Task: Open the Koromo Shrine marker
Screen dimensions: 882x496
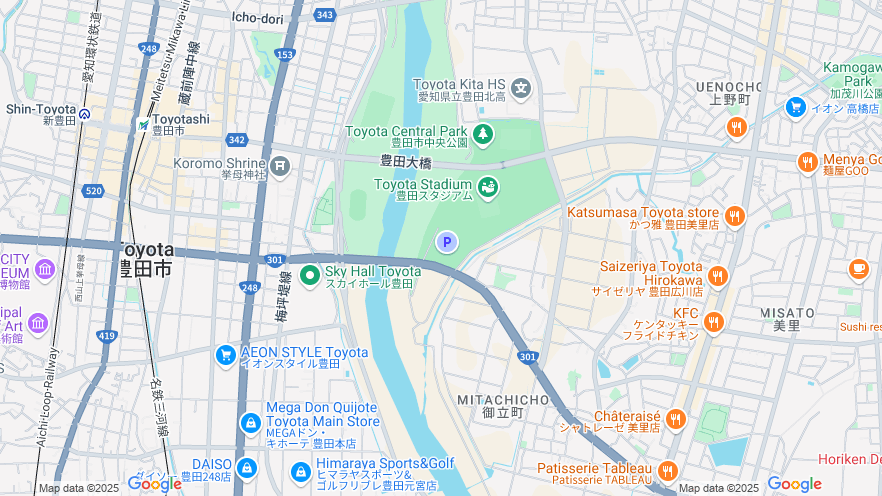Action: coord(280,165)
